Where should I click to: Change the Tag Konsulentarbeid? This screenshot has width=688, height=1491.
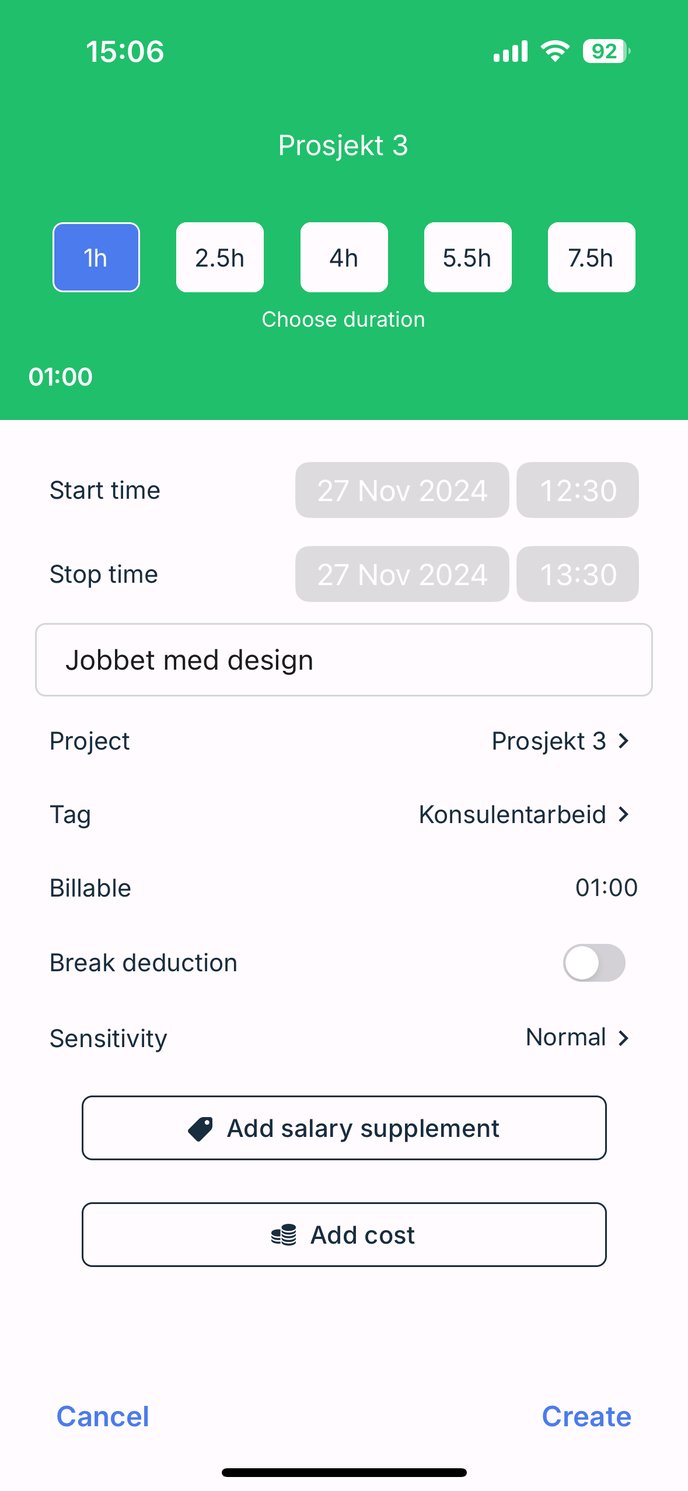coord(524,815)
